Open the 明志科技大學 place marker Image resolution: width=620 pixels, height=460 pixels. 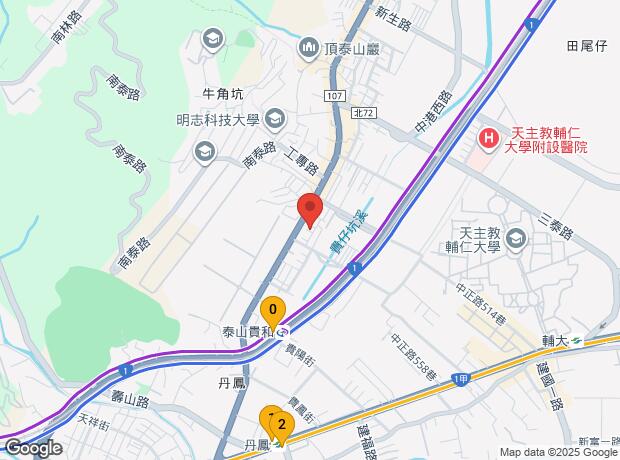(205, 152)
